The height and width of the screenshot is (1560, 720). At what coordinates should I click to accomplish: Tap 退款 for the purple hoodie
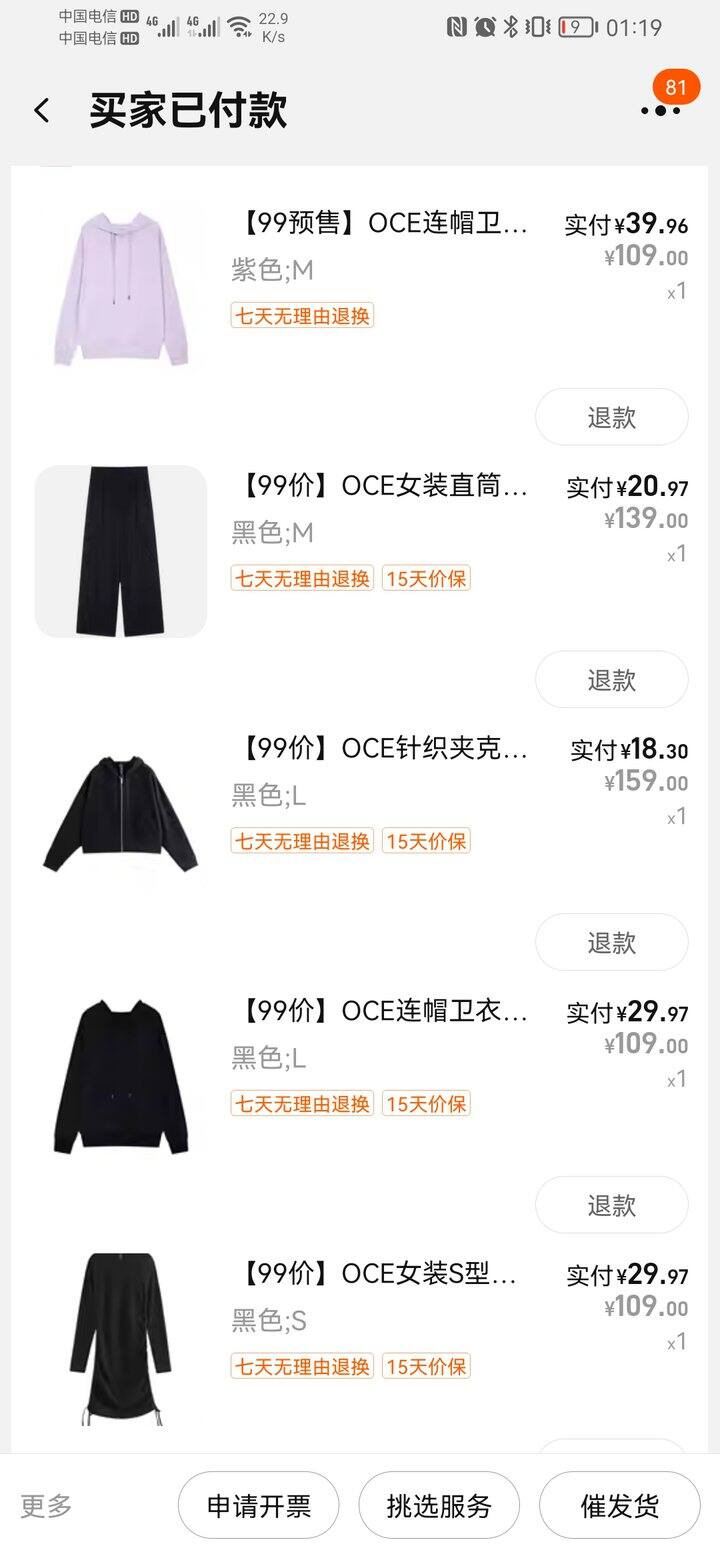coord(612,417)
